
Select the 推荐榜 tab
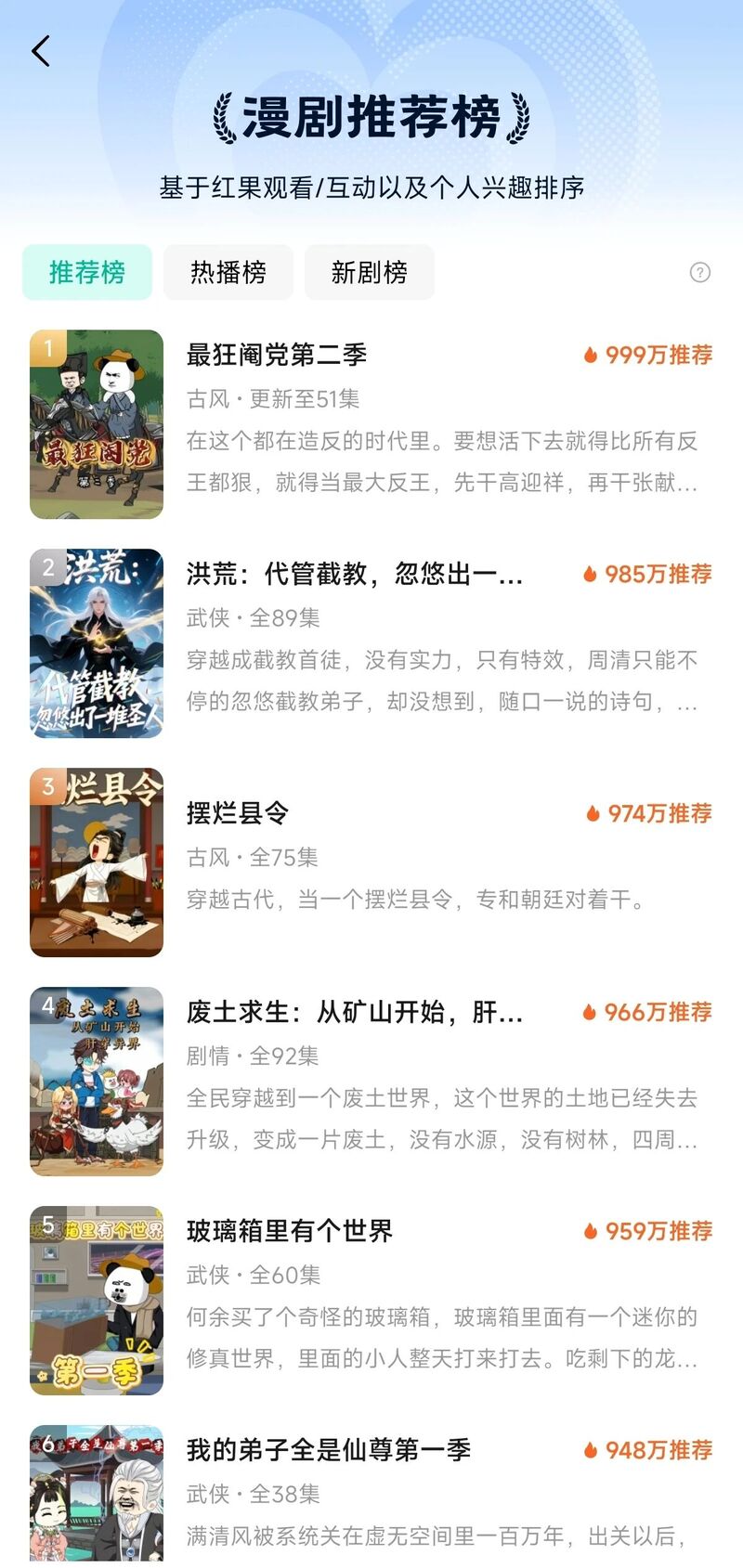coord(86,272)
